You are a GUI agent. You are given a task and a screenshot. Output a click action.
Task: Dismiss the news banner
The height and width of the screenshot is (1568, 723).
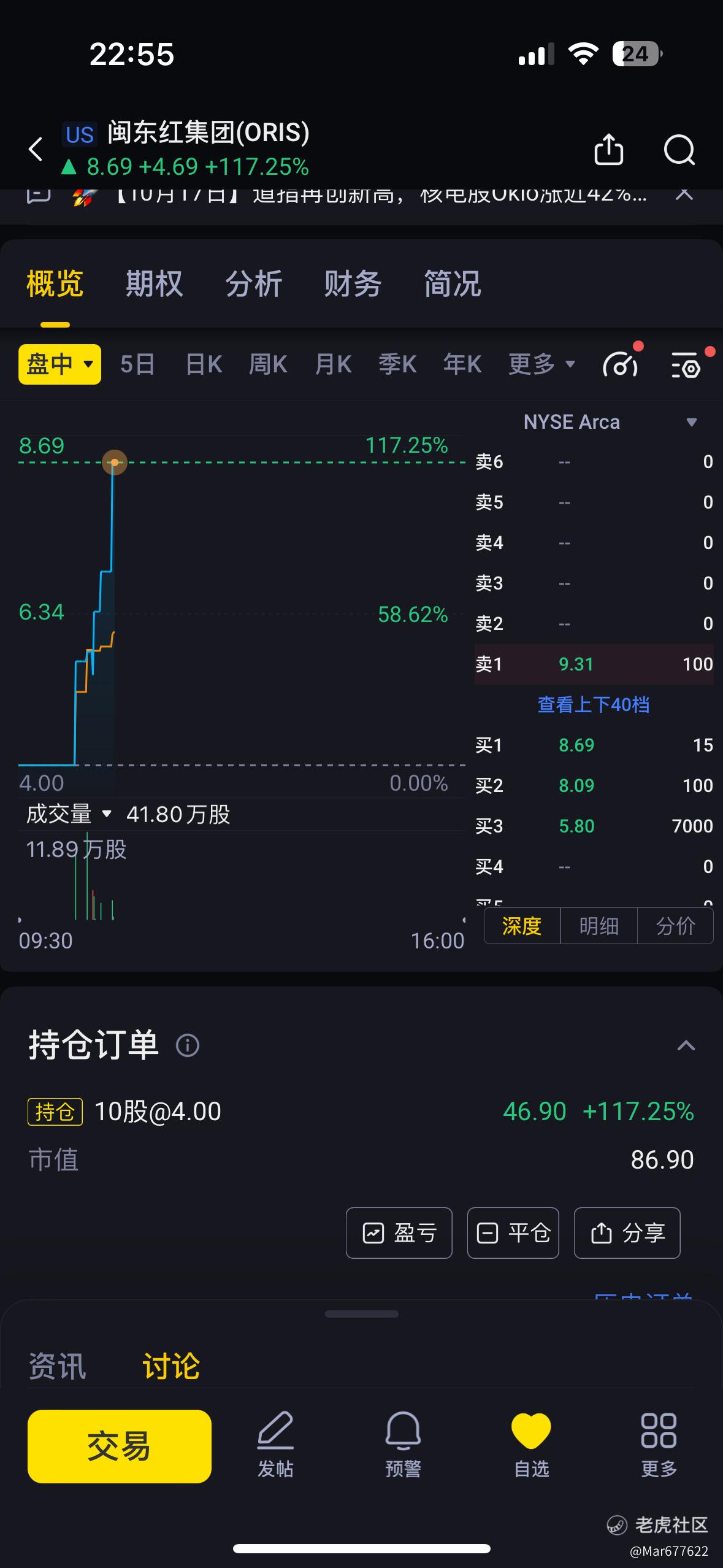(684, 195)
